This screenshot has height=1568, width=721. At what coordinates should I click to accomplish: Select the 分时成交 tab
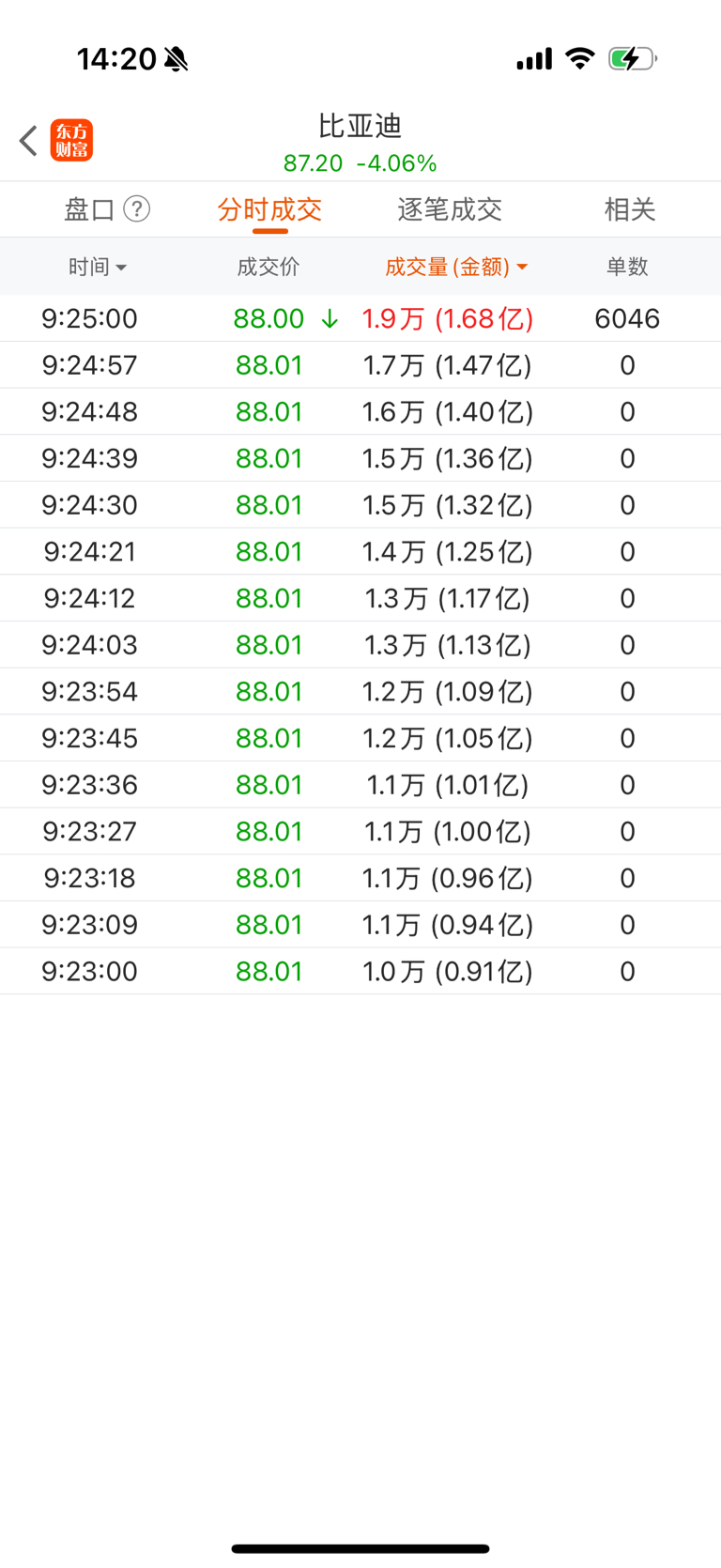269,209
